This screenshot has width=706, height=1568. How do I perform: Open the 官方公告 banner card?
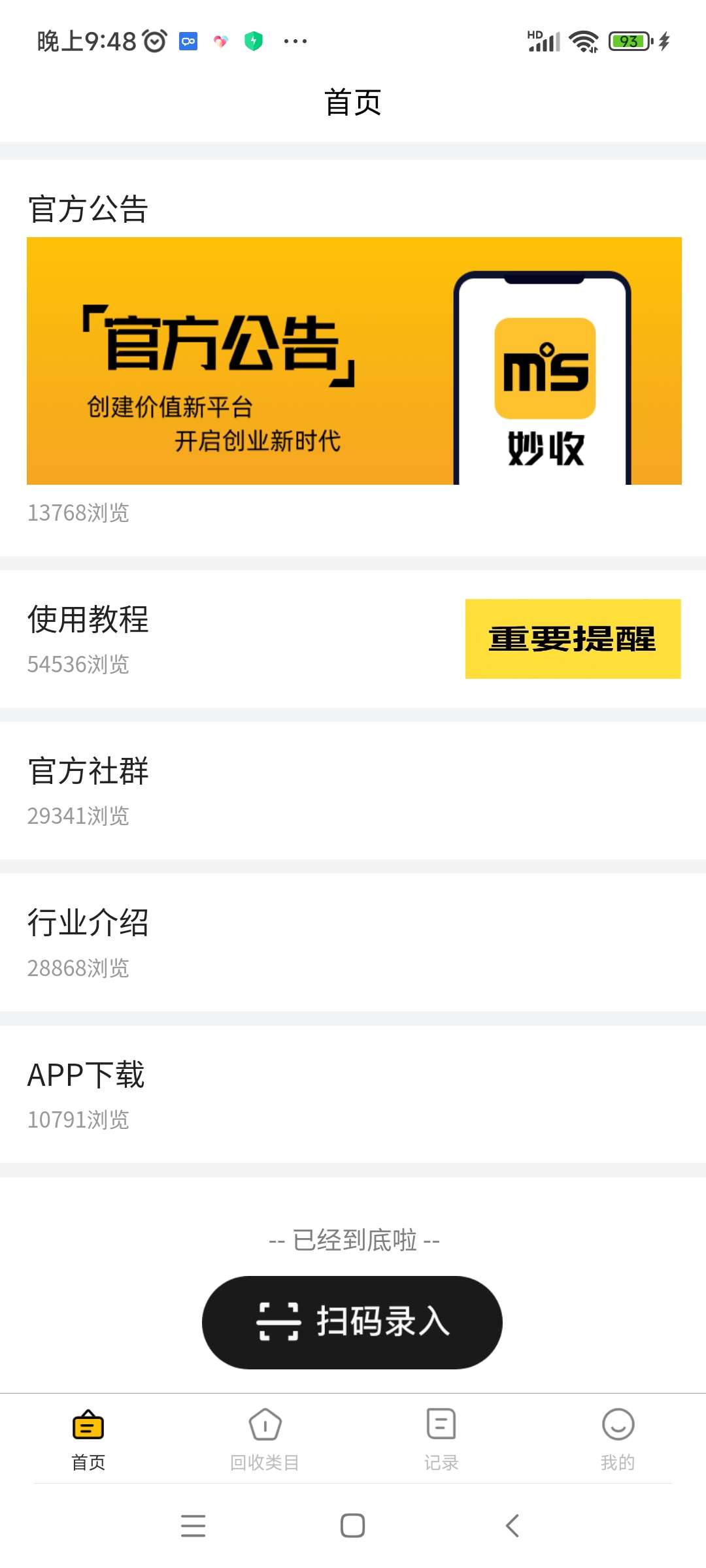click(x=354, y=361)
